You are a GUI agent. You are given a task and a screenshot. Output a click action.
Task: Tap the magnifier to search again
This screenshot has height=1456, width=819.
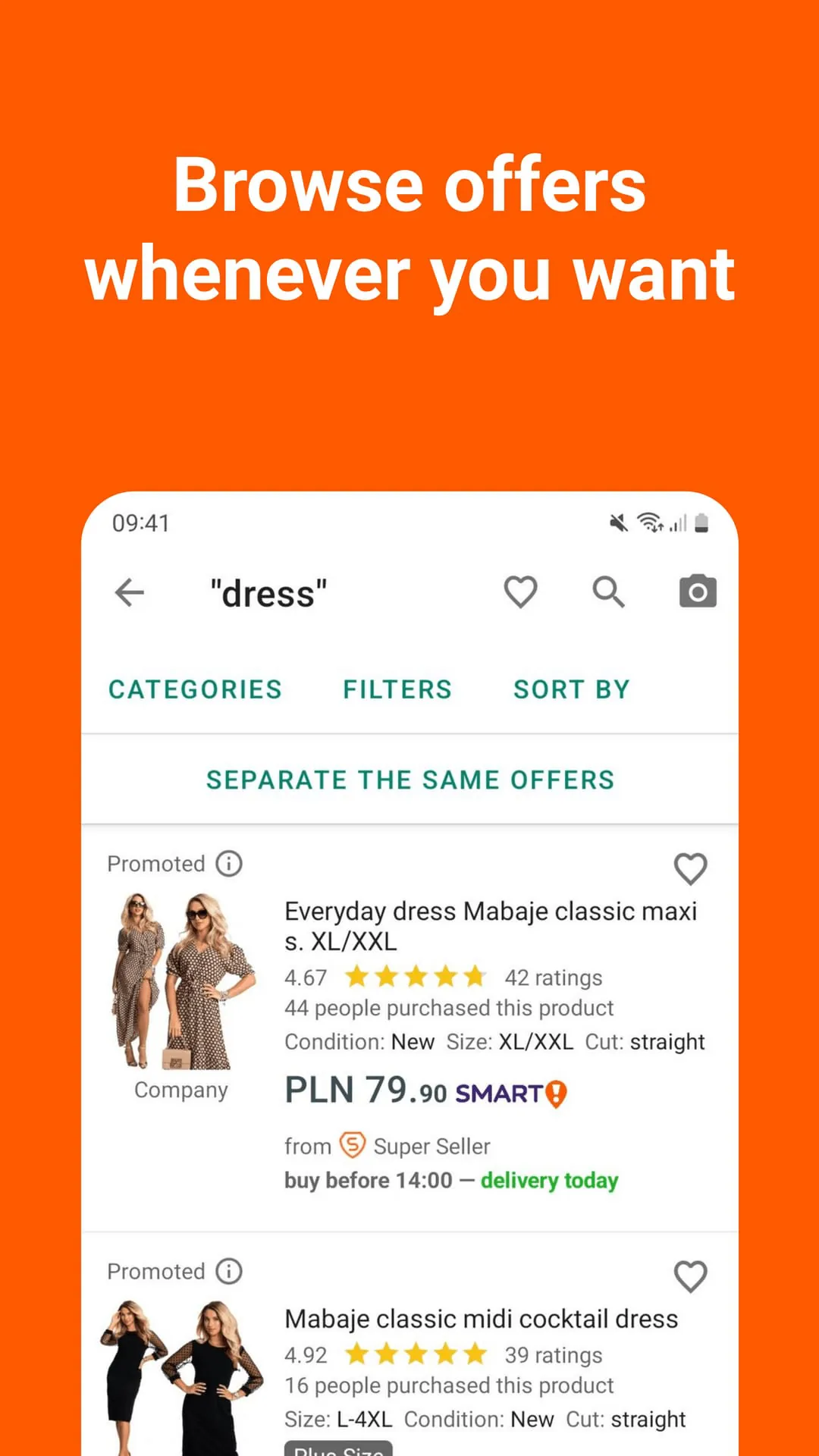point(609,592)
